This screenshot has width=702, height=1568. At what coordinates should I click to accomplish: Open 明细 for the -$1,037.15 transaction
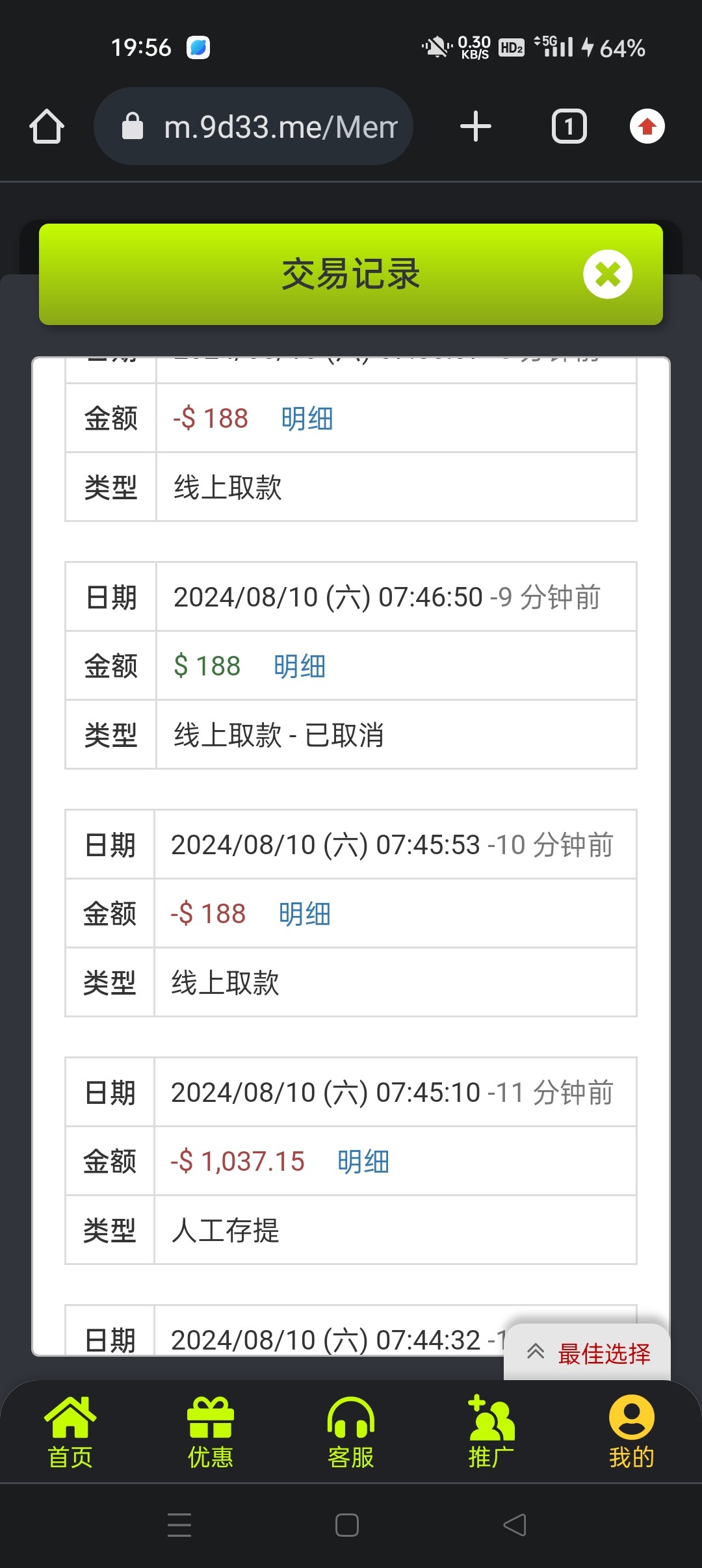(x=363, y=1162)
